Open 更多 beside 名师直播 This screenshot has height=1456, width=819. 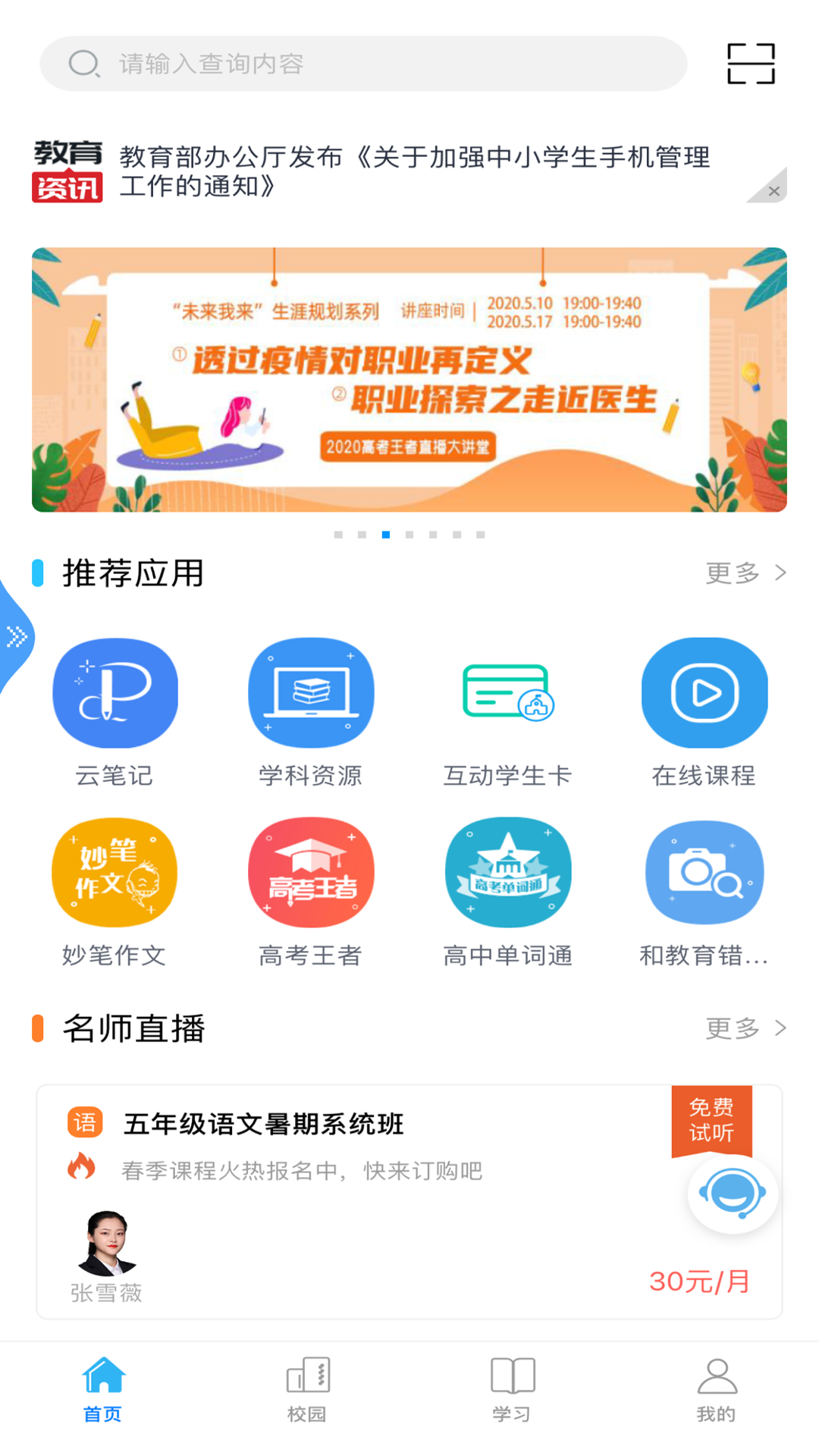point(747,1029)
